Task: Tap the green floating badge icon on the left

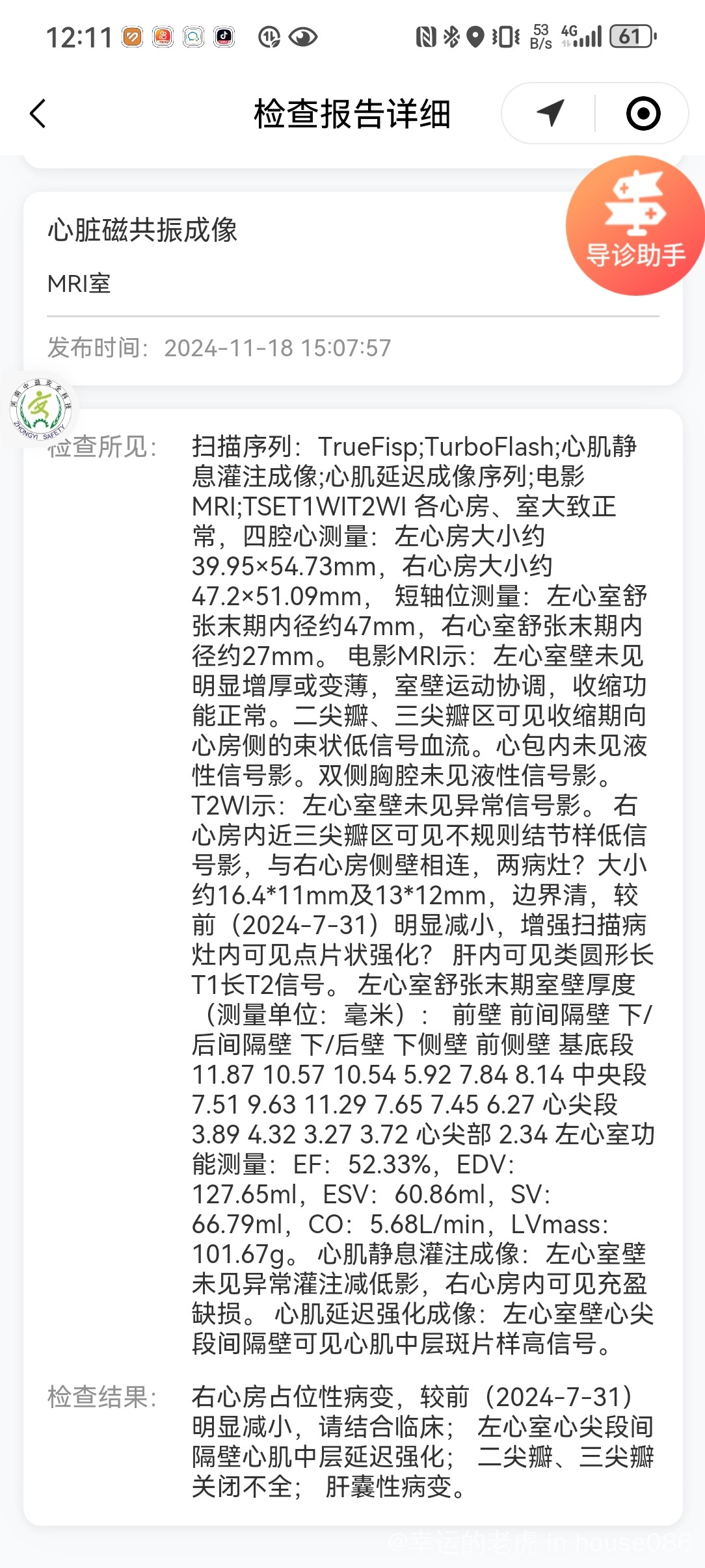Action: 40,409
